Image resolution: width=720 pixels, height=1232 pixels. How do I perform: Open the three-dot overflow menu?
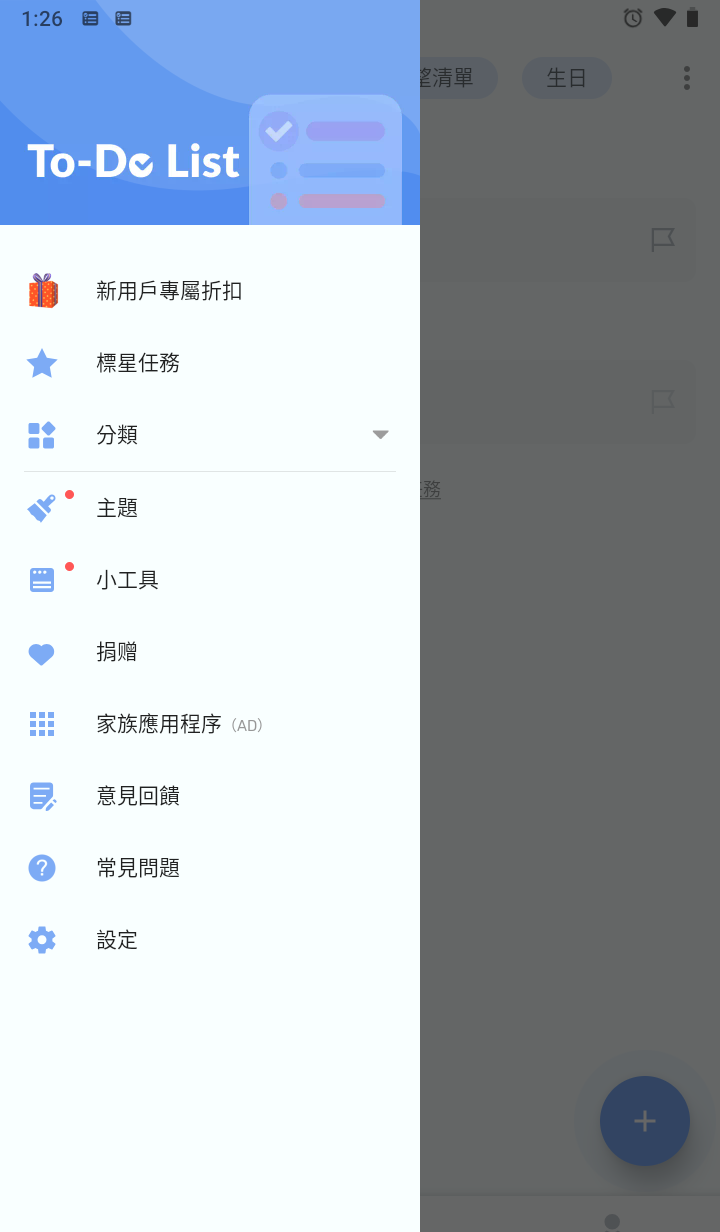click(686, 78)
